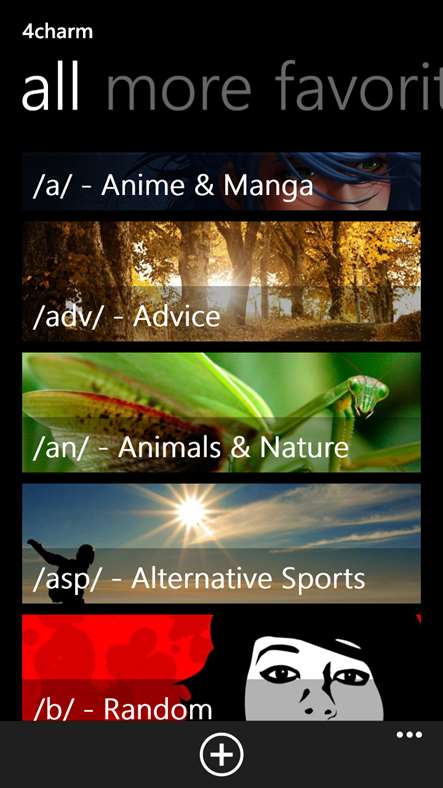
Task: Open the /adv/ - Advice board
Action: [221, 281]
